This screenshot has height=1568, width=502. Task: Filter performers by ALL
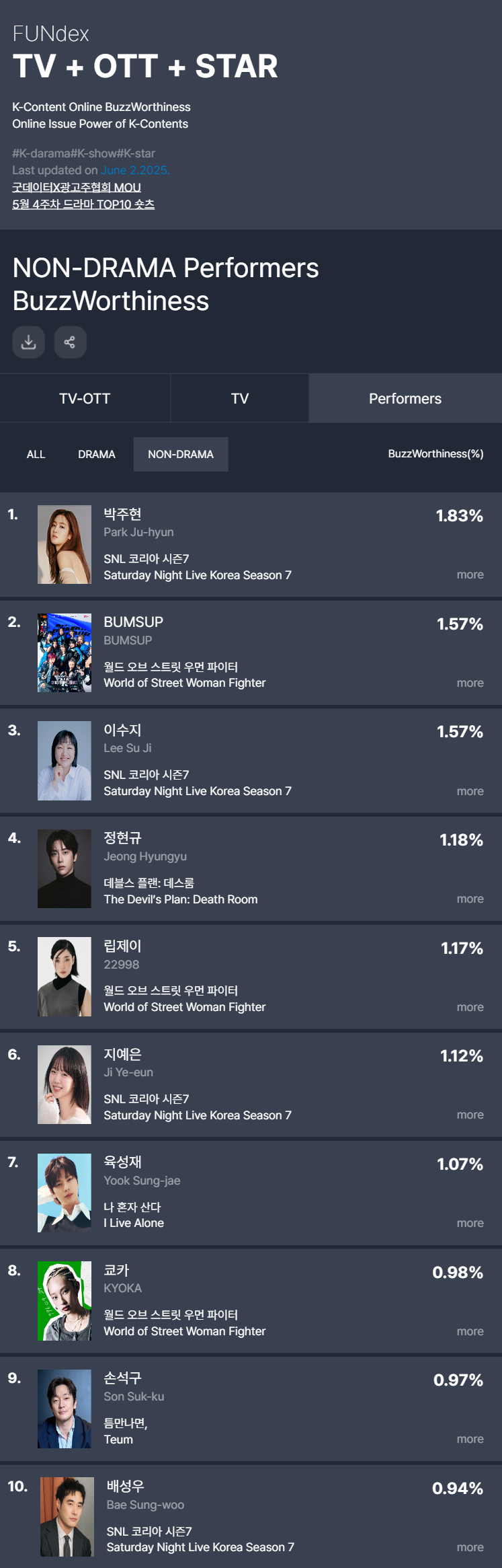click(36, 454)
